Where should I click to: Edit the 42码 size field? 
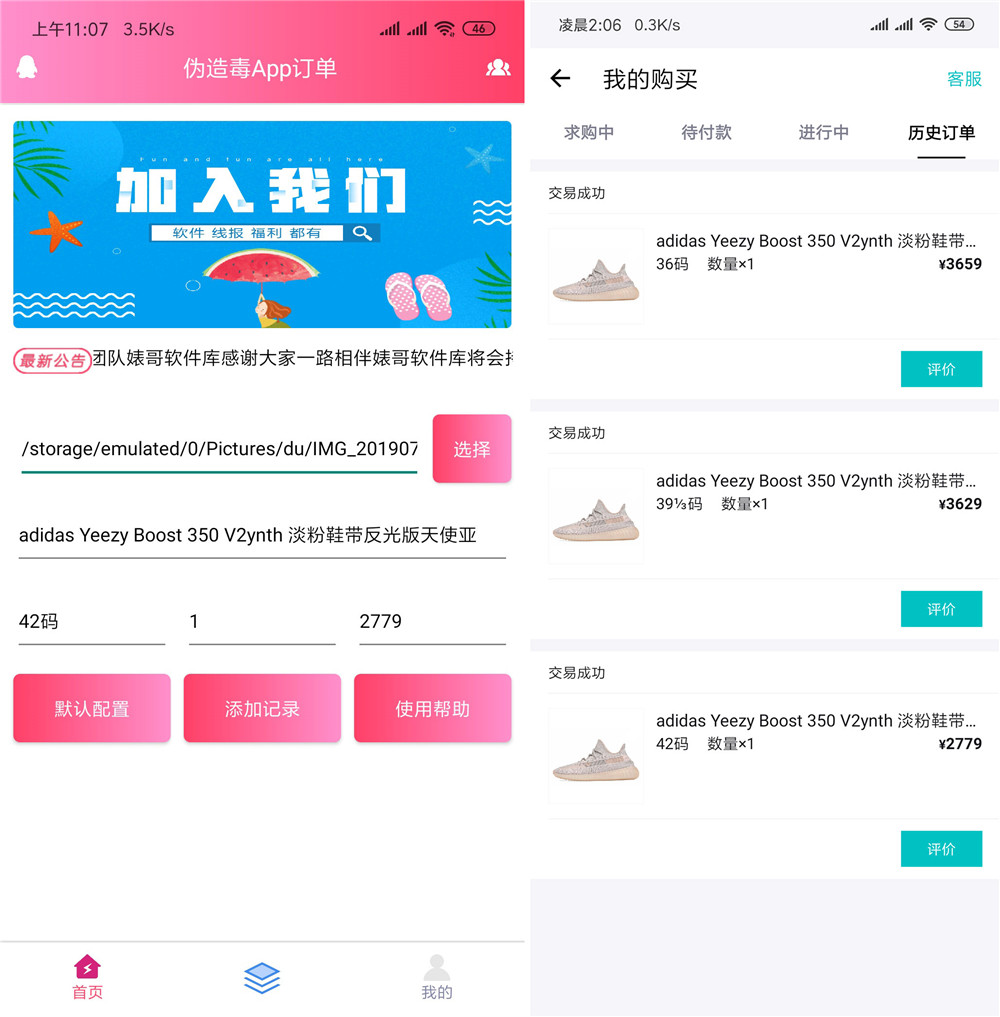[91, 622]
